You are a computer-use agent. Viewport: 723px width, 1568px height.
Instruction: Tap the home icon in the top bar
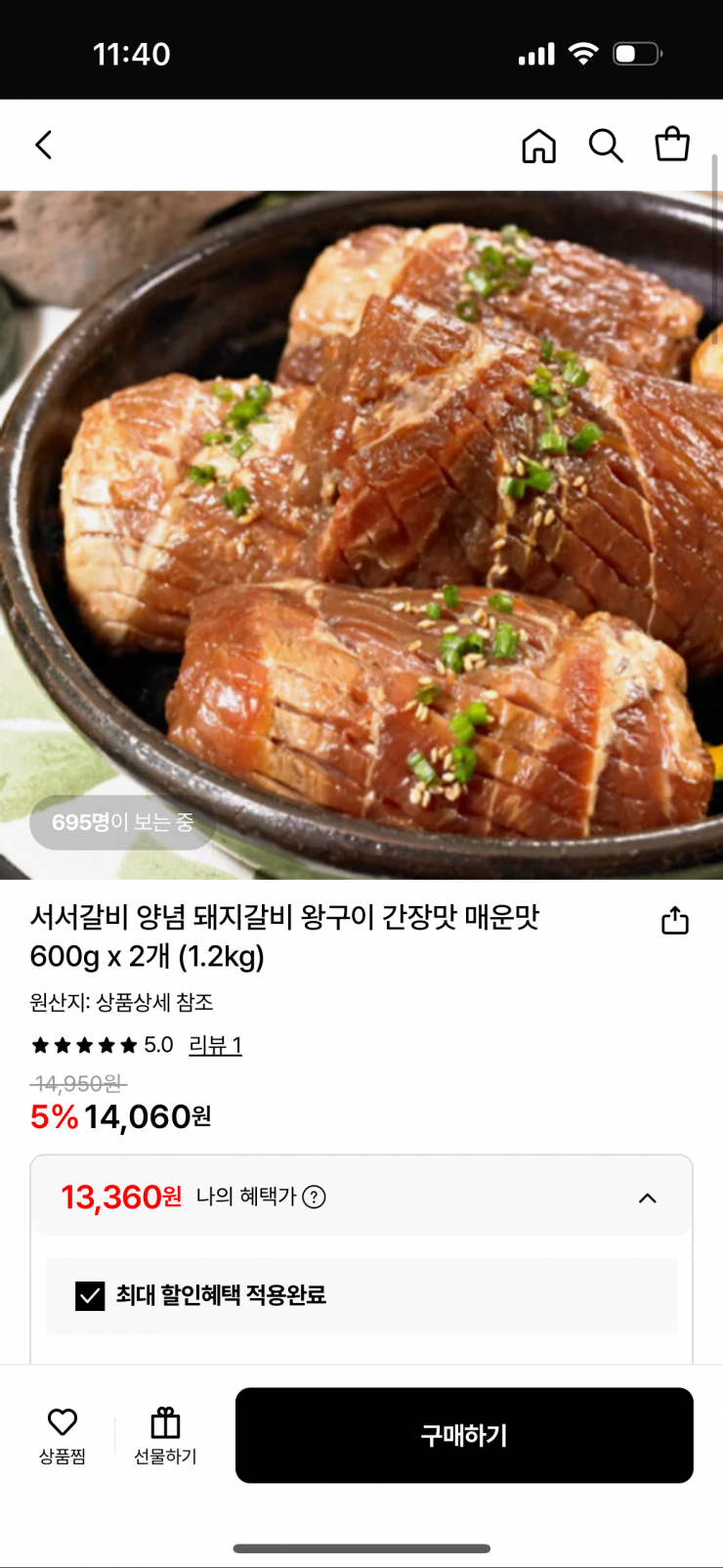538,145
